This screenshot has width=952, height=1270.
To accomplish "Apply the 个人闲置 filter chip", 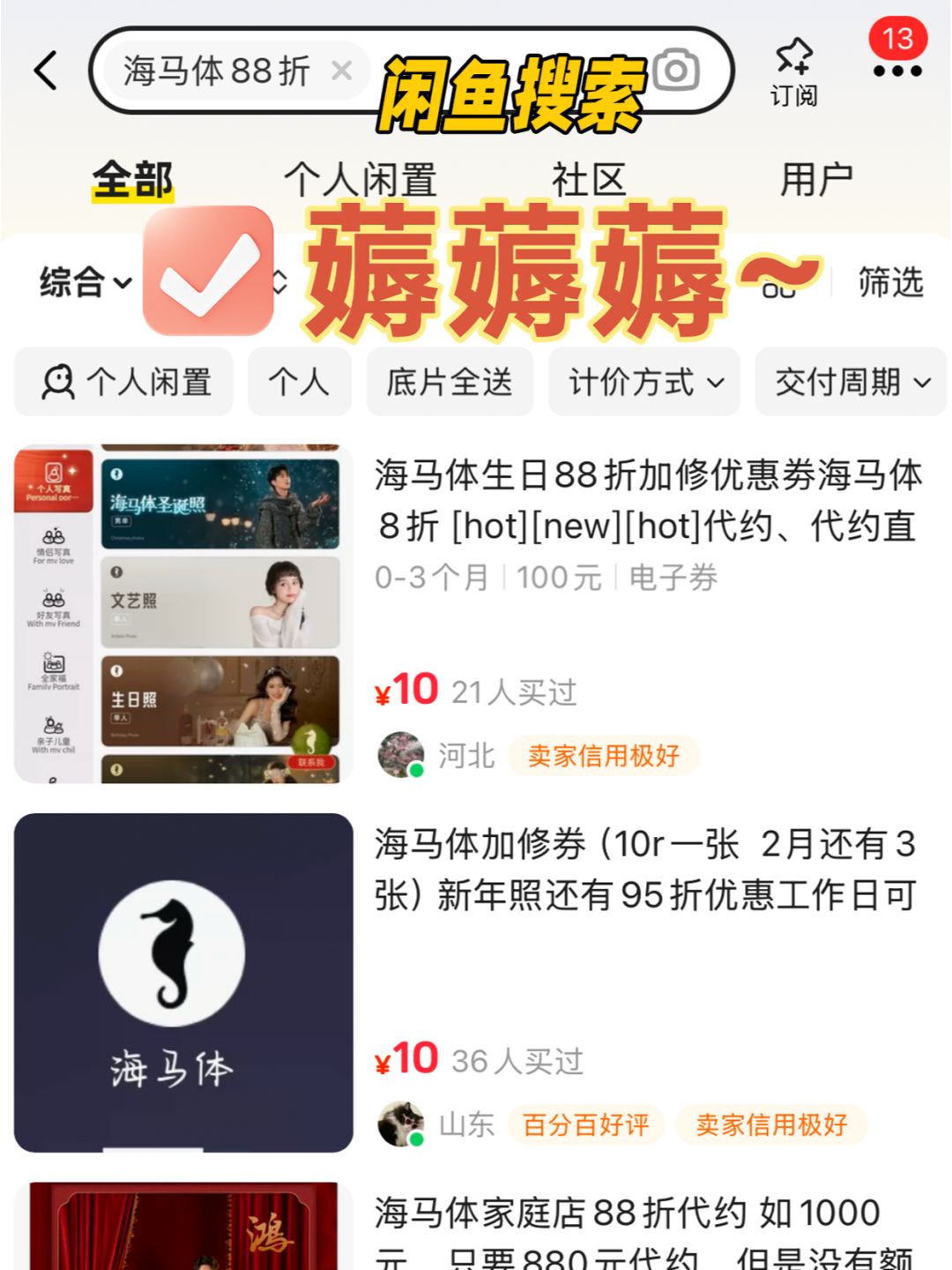I will pyautogui.click(x=125, y=382).
